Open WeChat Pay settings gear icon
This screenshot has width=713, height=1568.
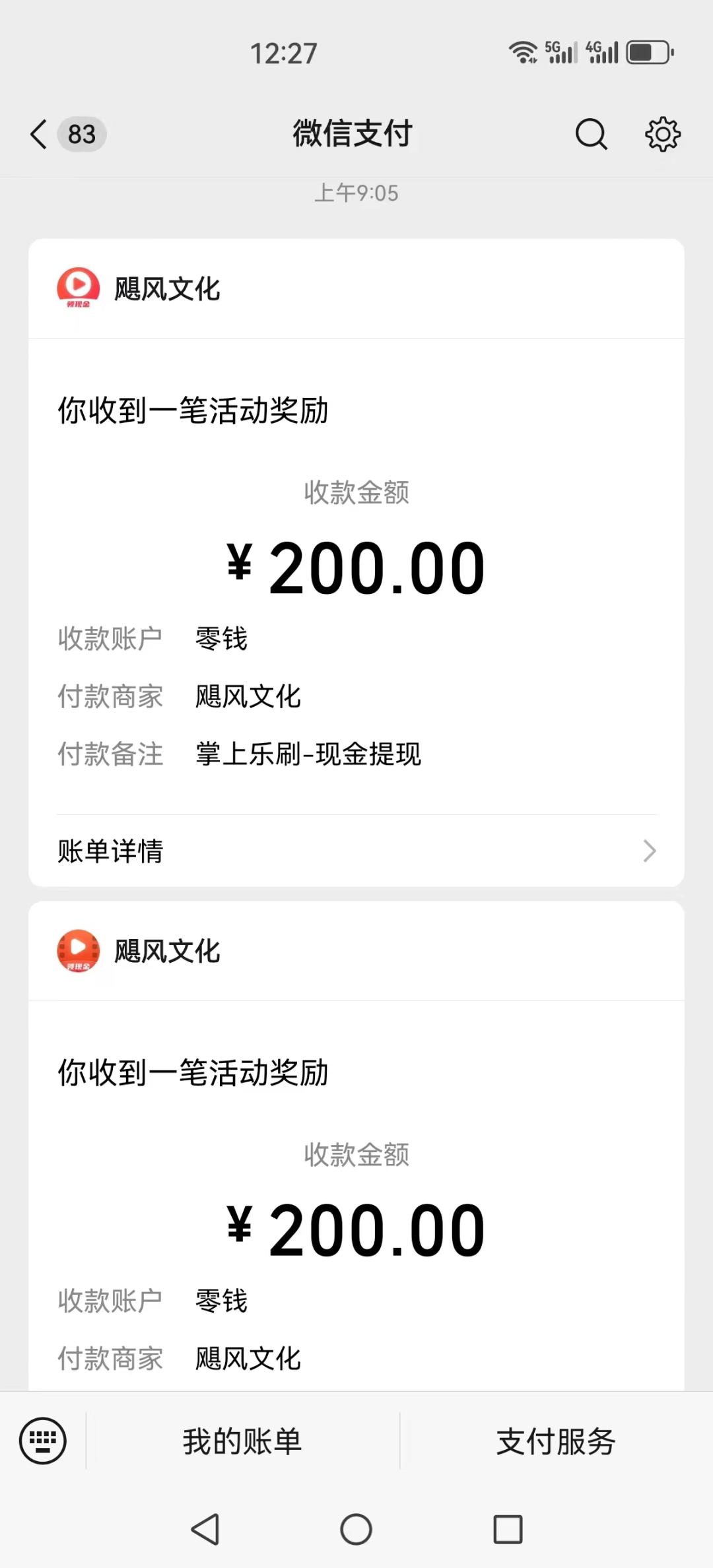click(663, 134)
